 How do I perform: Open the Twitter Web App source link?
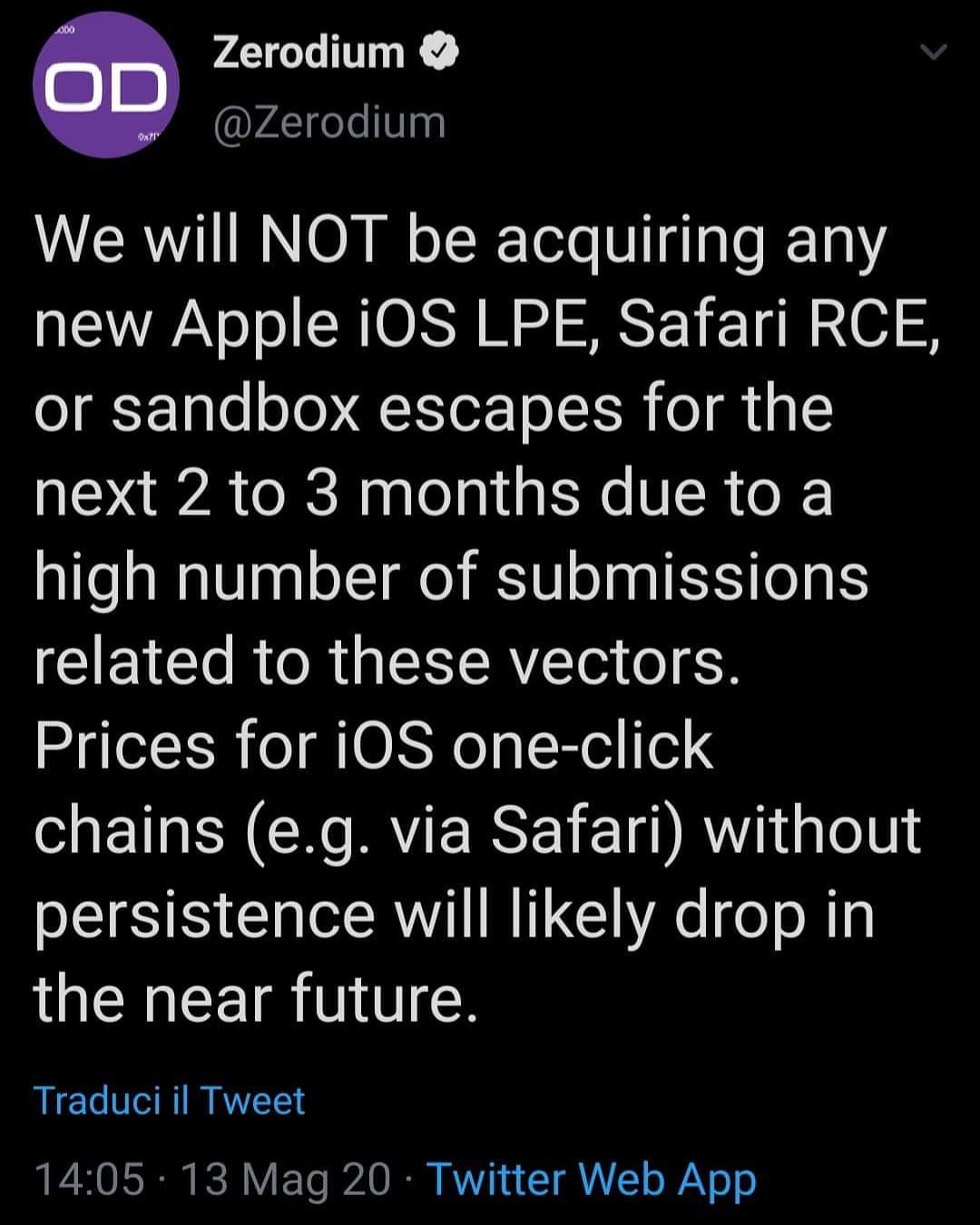pos(591,1179)
